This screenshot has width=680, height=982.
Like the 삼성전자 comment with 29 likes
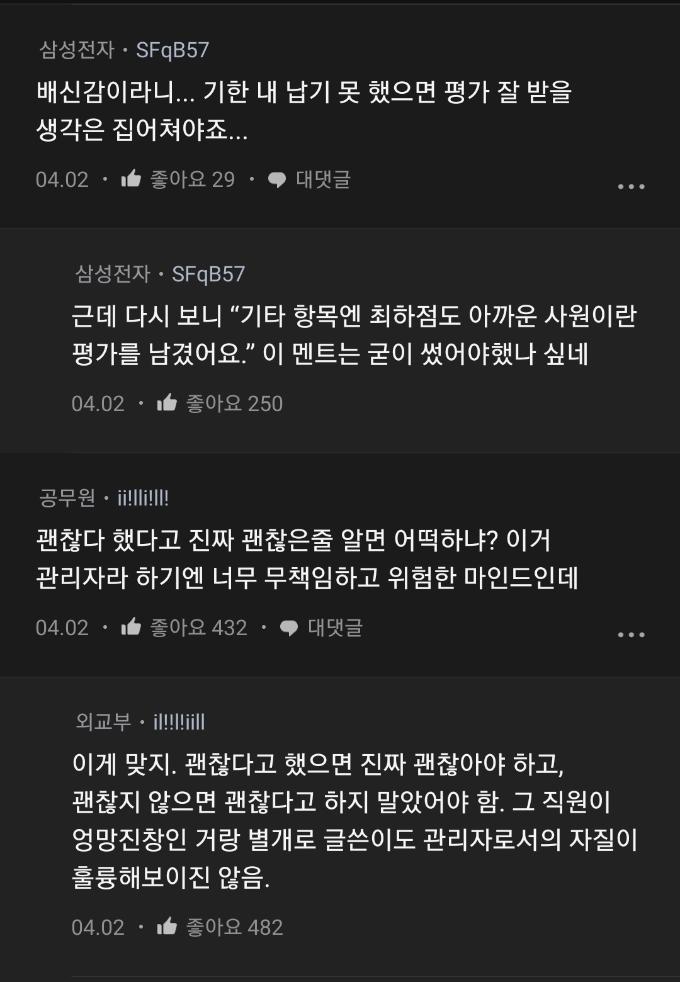coord(131,180)
